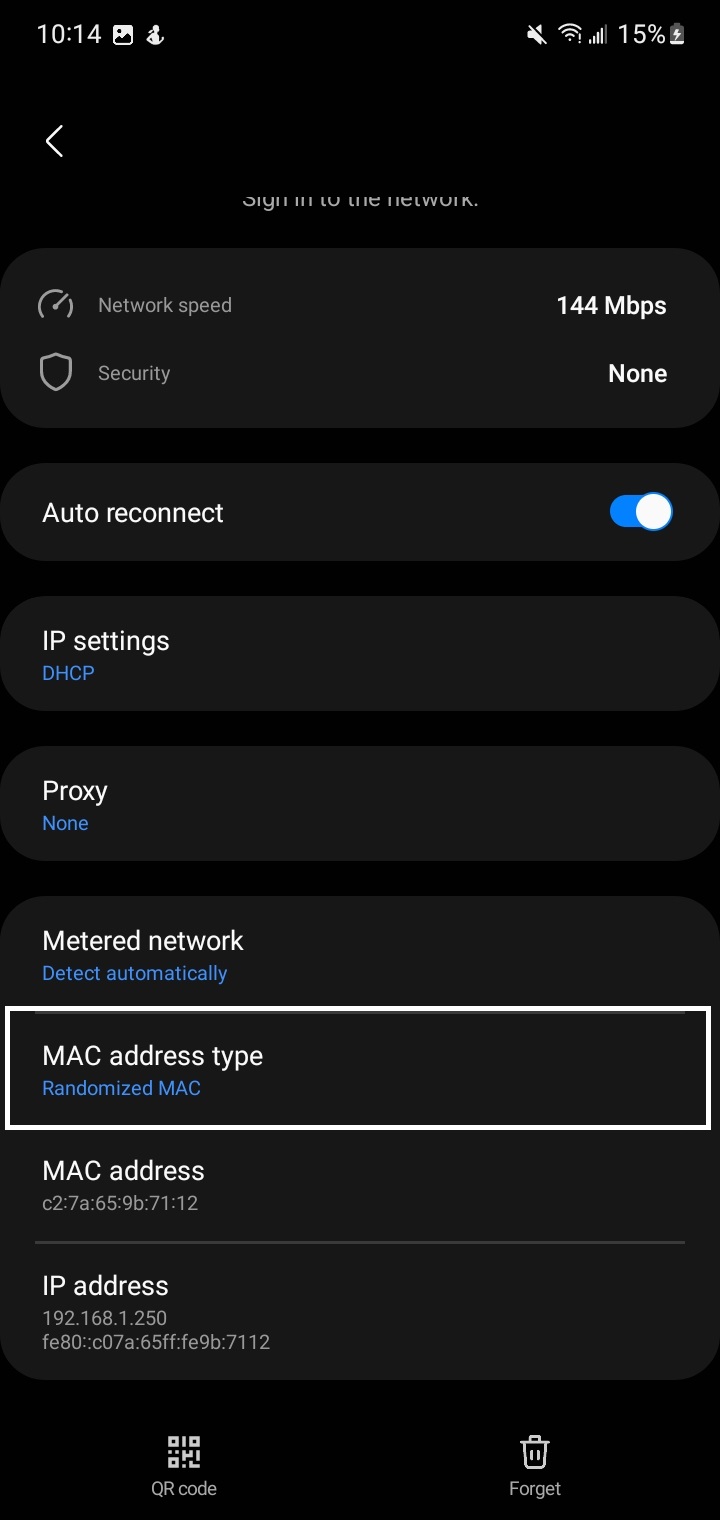Forget this Wi-Fi network

tap(535, 1466)
